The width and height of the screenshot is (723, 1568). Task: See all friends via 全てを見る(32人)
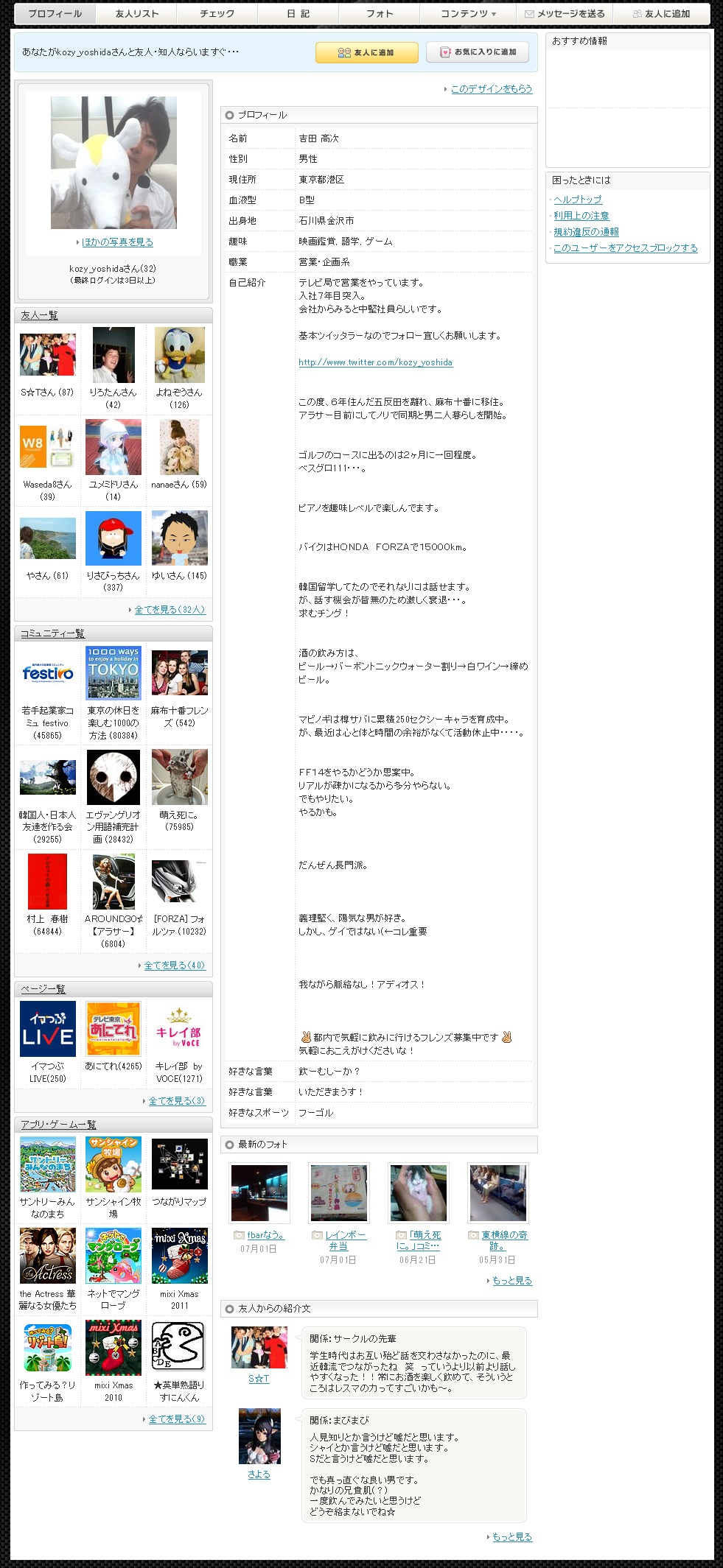click(170, 610)
